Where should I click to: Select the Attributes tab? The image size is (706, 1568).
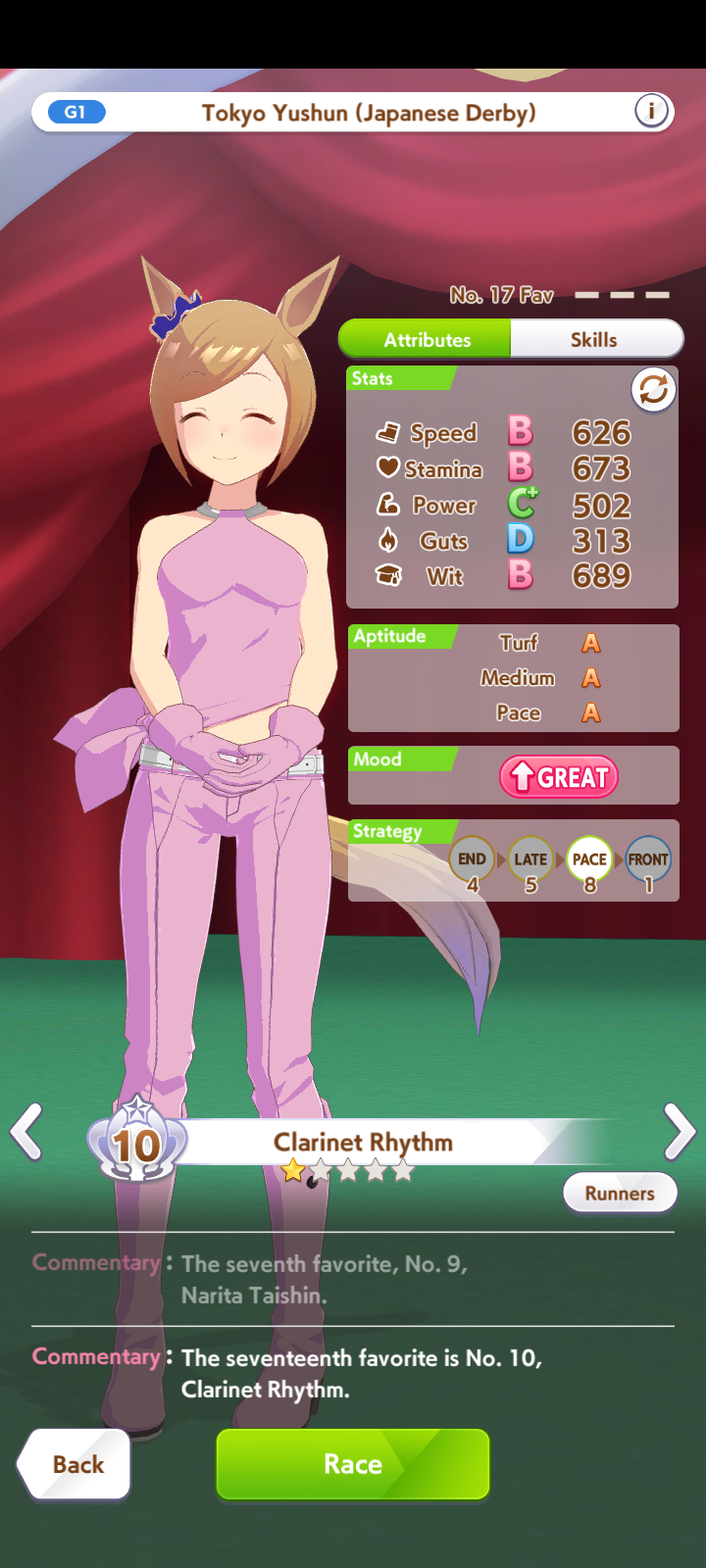[427, 339]
